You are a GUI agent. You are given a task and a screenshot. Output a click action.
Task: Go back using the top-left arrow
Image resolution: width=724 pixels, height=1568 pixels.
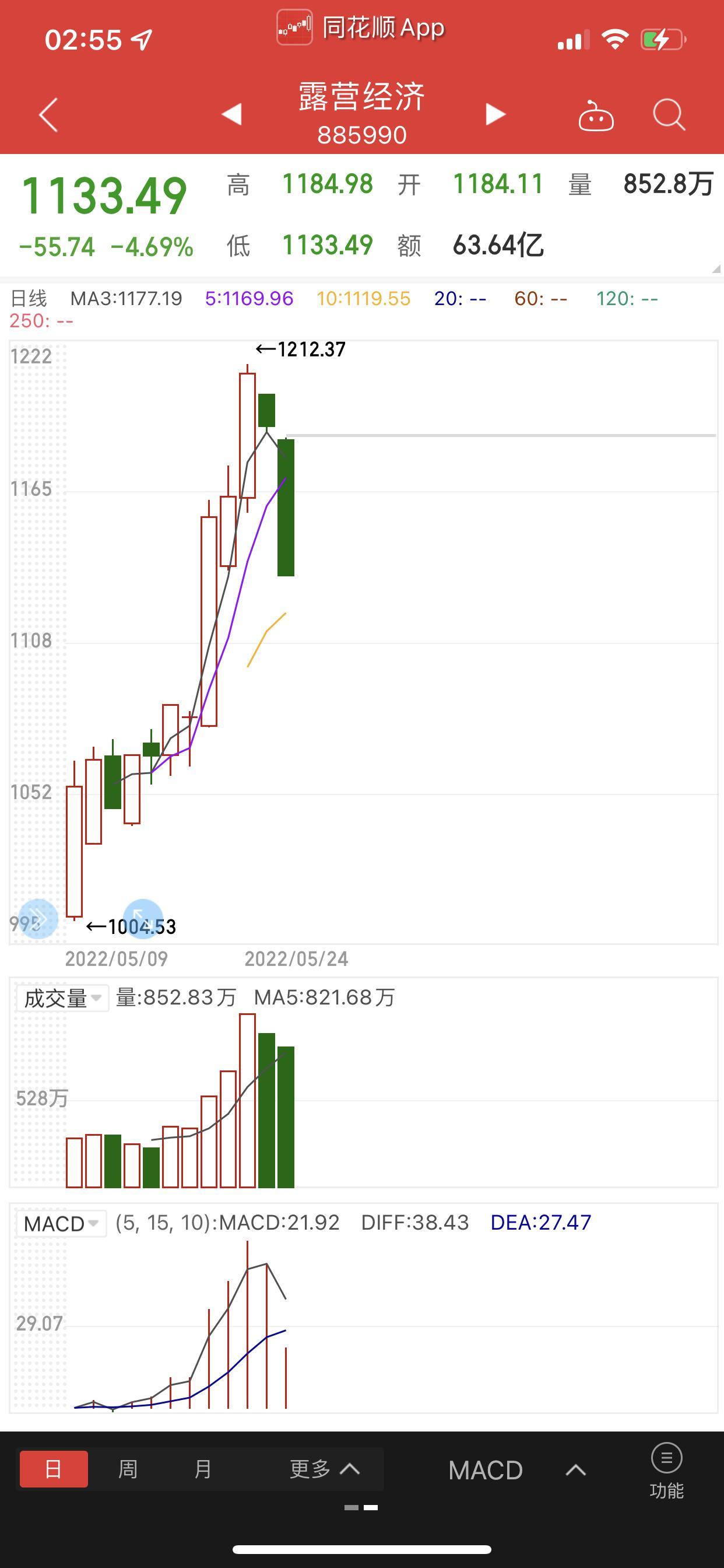click(48, 114)
